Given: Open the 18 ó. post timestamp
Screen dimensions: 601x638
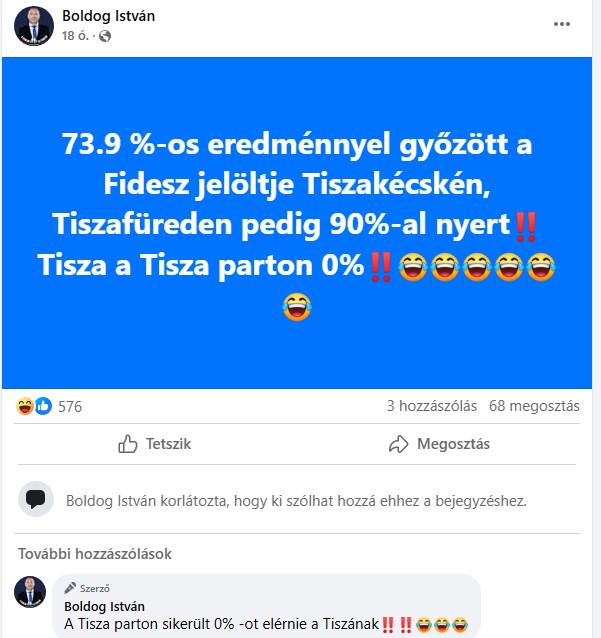Looking at the screenshot, I should (74, 36).
